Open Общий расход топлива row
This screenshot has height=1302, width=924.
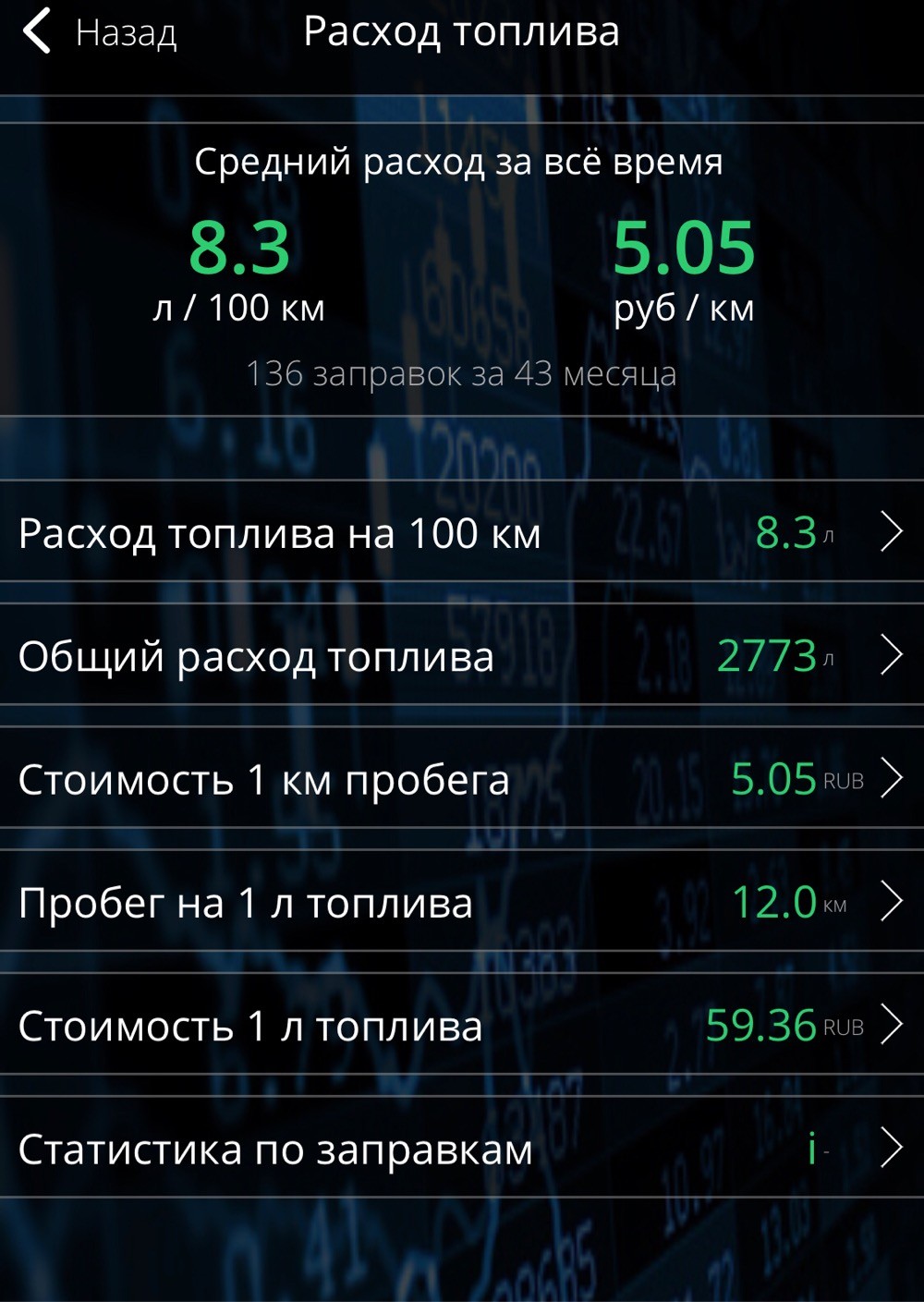(x=462, y=655)
